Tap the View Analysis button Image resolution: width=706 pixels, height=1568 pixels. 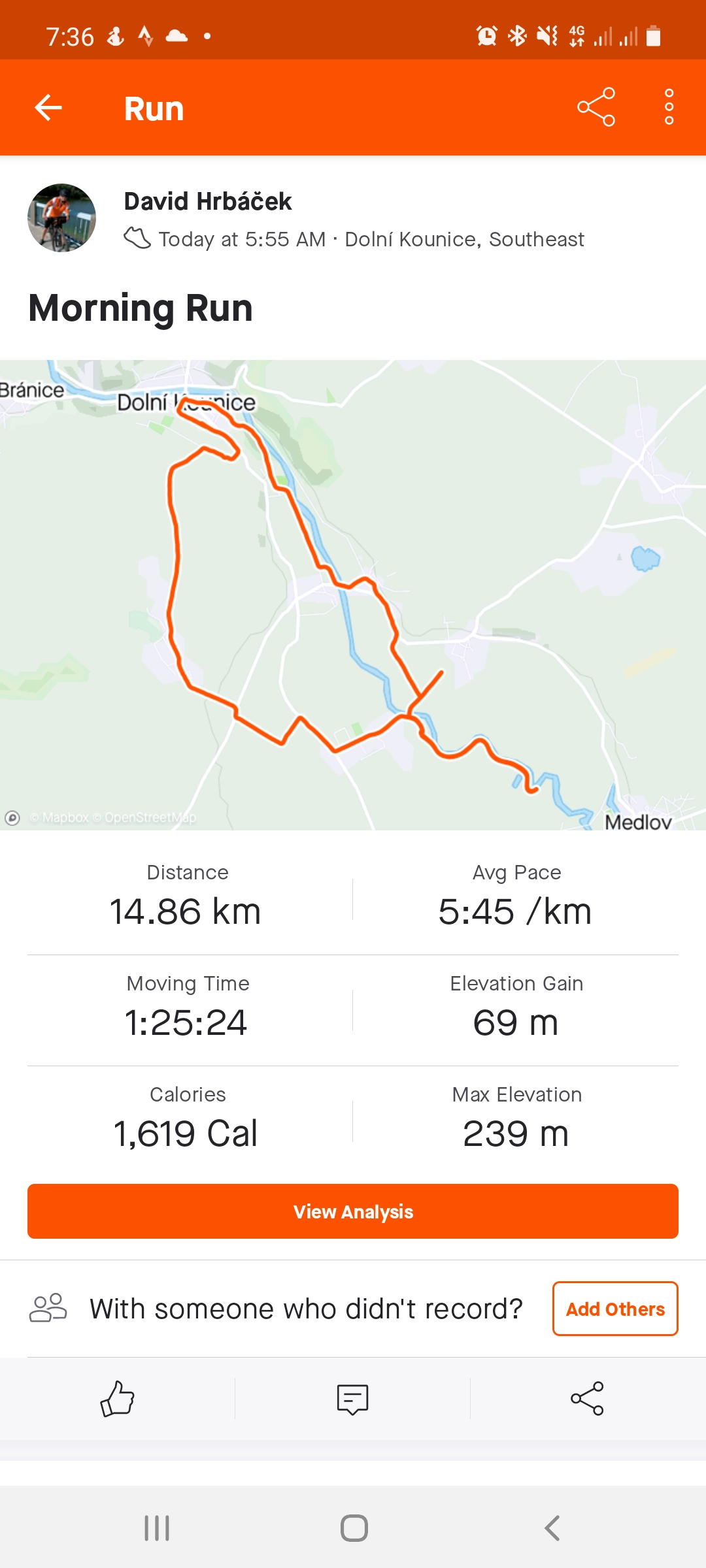click(353, 1211)
